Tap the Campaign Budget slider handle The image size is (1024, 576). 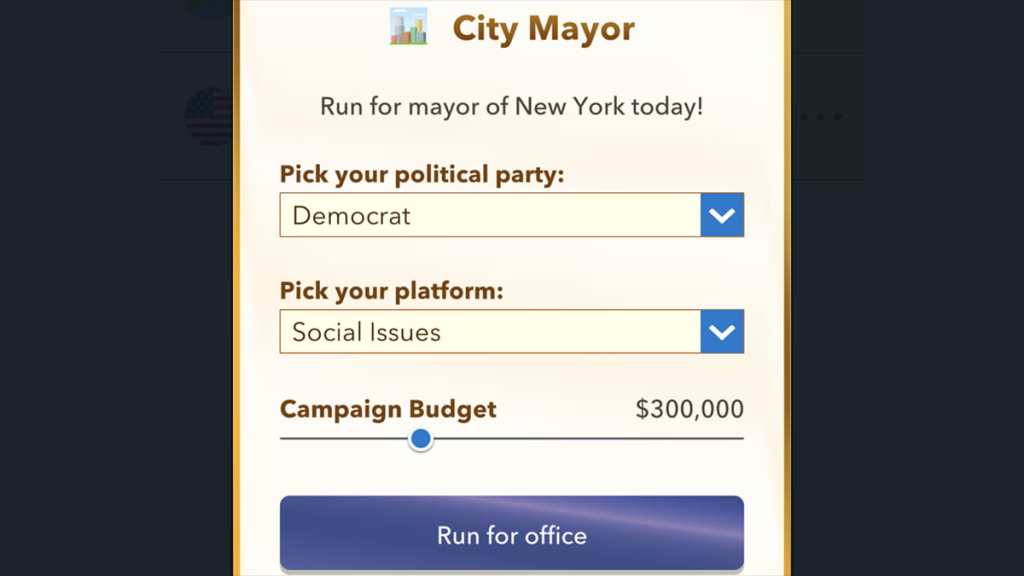421,439
